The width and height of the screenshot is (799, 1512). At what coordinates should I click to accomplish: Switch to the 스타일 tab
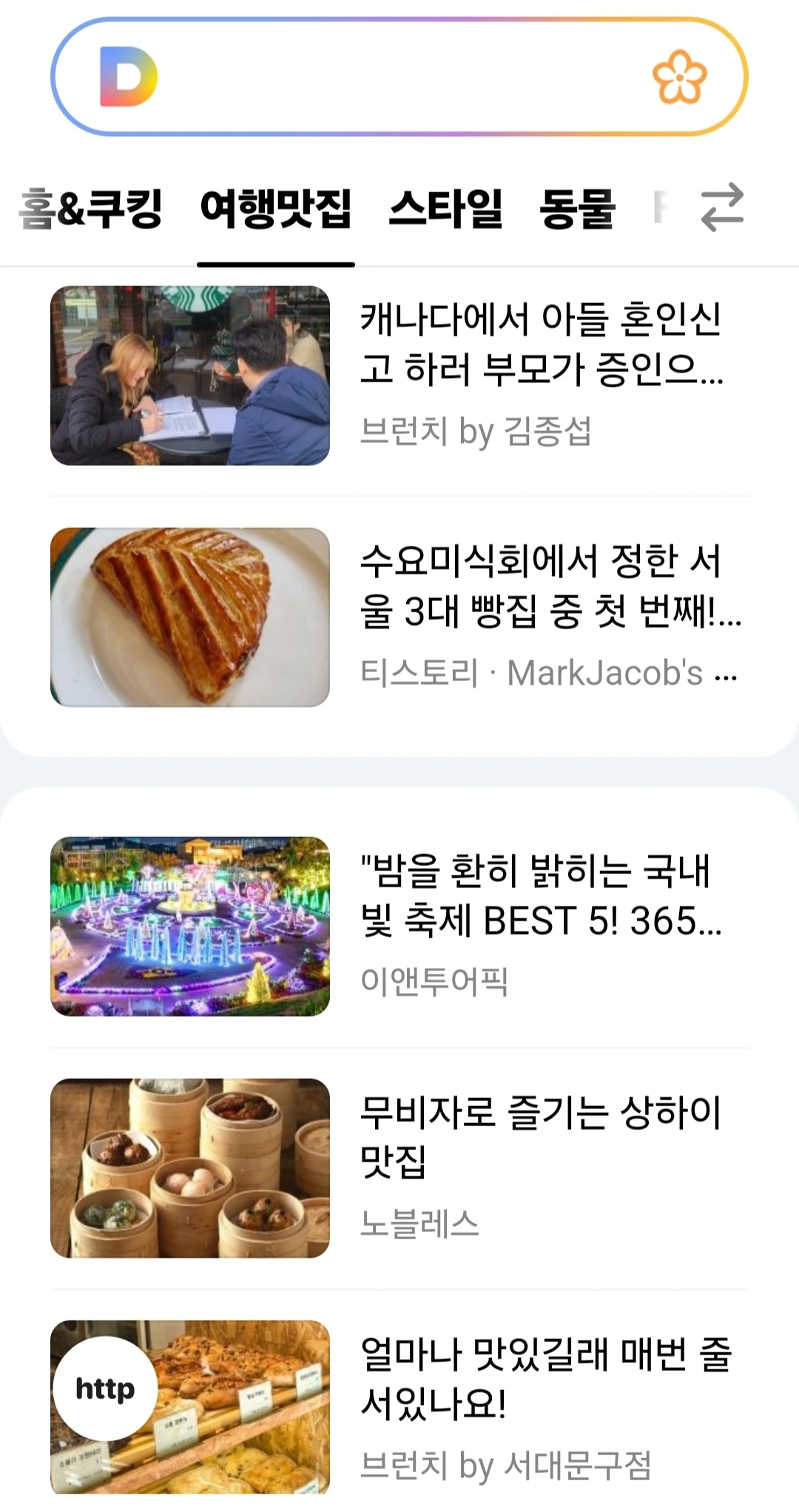[x=445, y=209]
